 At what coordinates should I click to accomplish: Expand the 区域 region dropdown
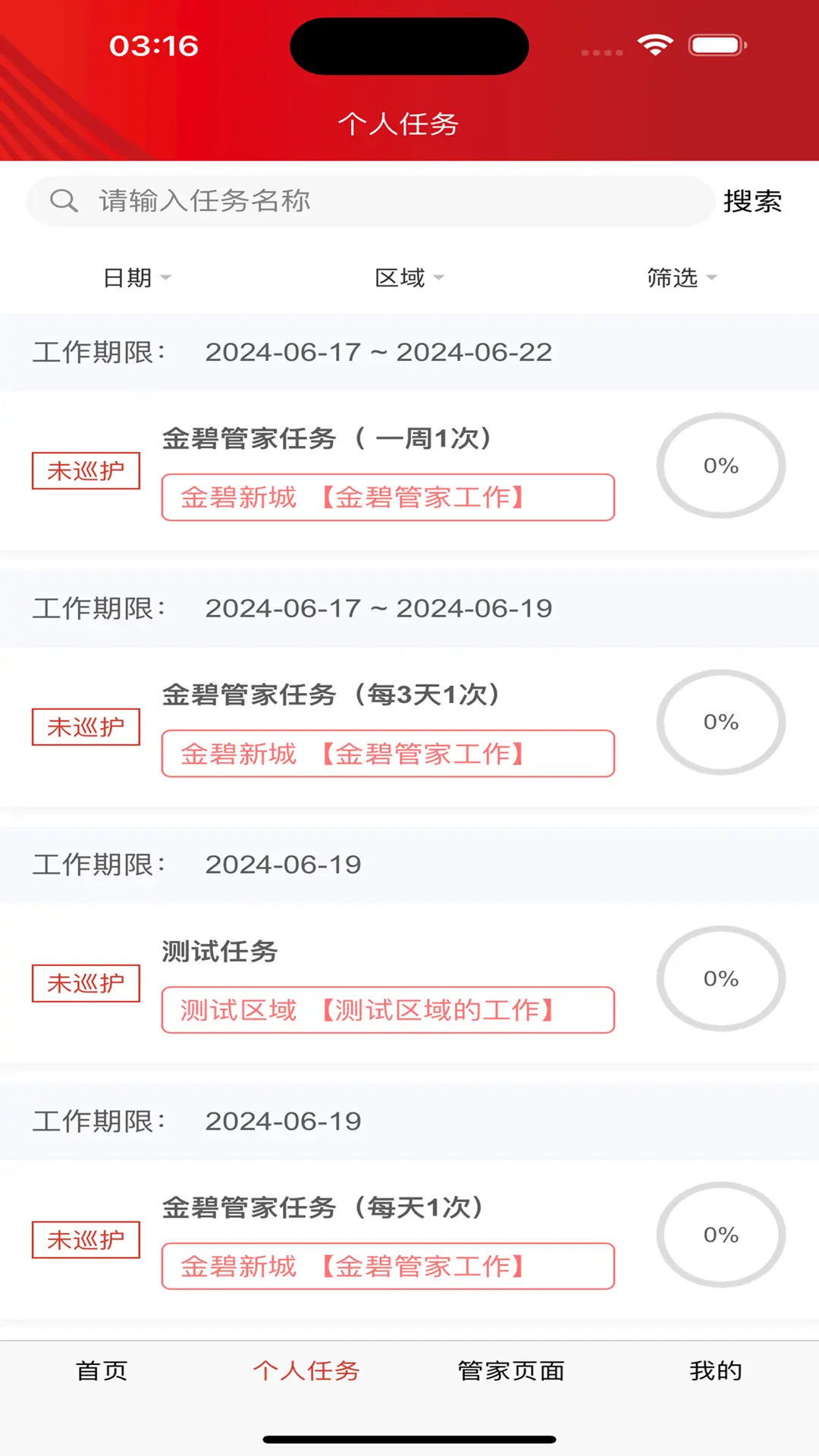[409, 278]
